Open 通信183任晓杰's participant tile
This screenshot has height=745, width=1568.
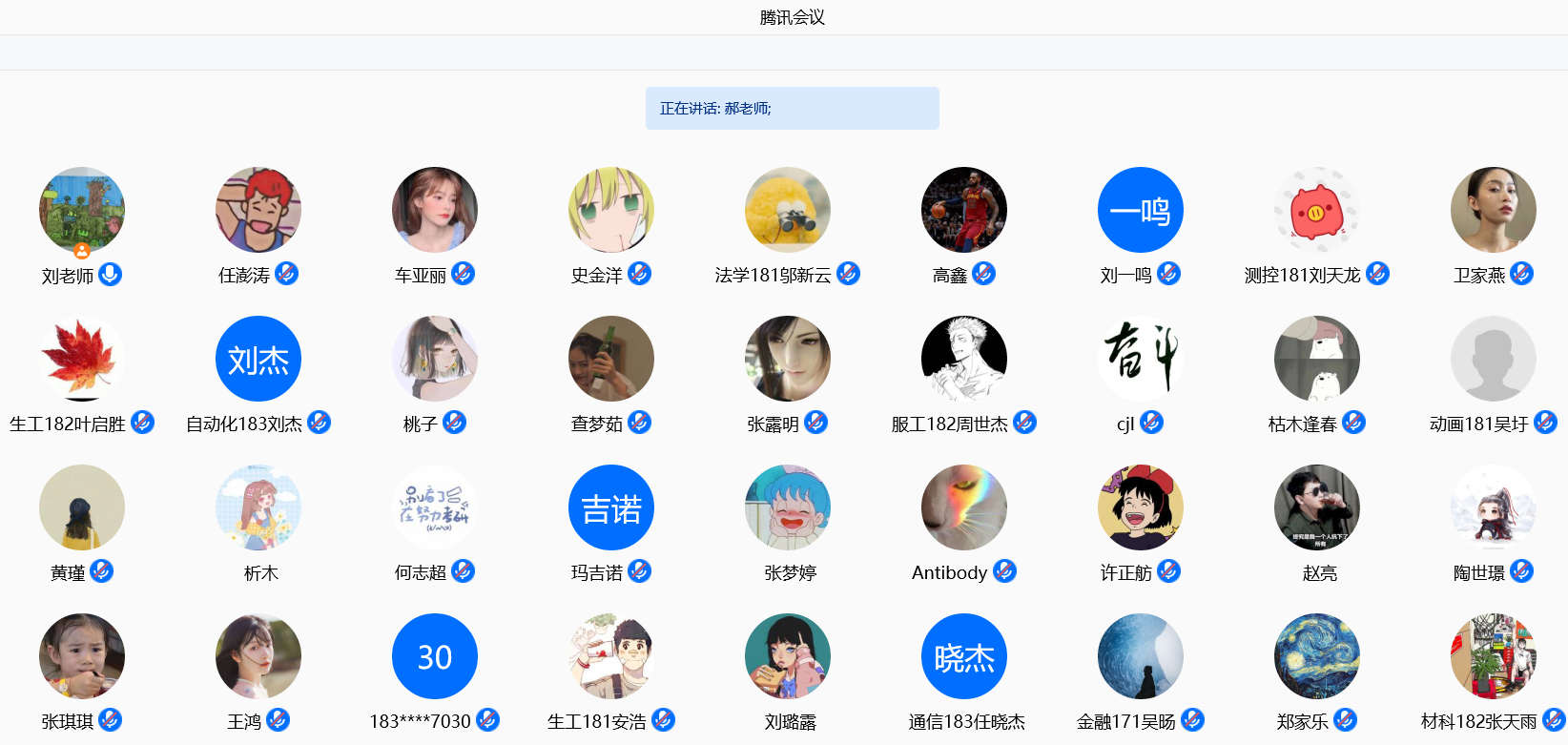pos(964,656)
